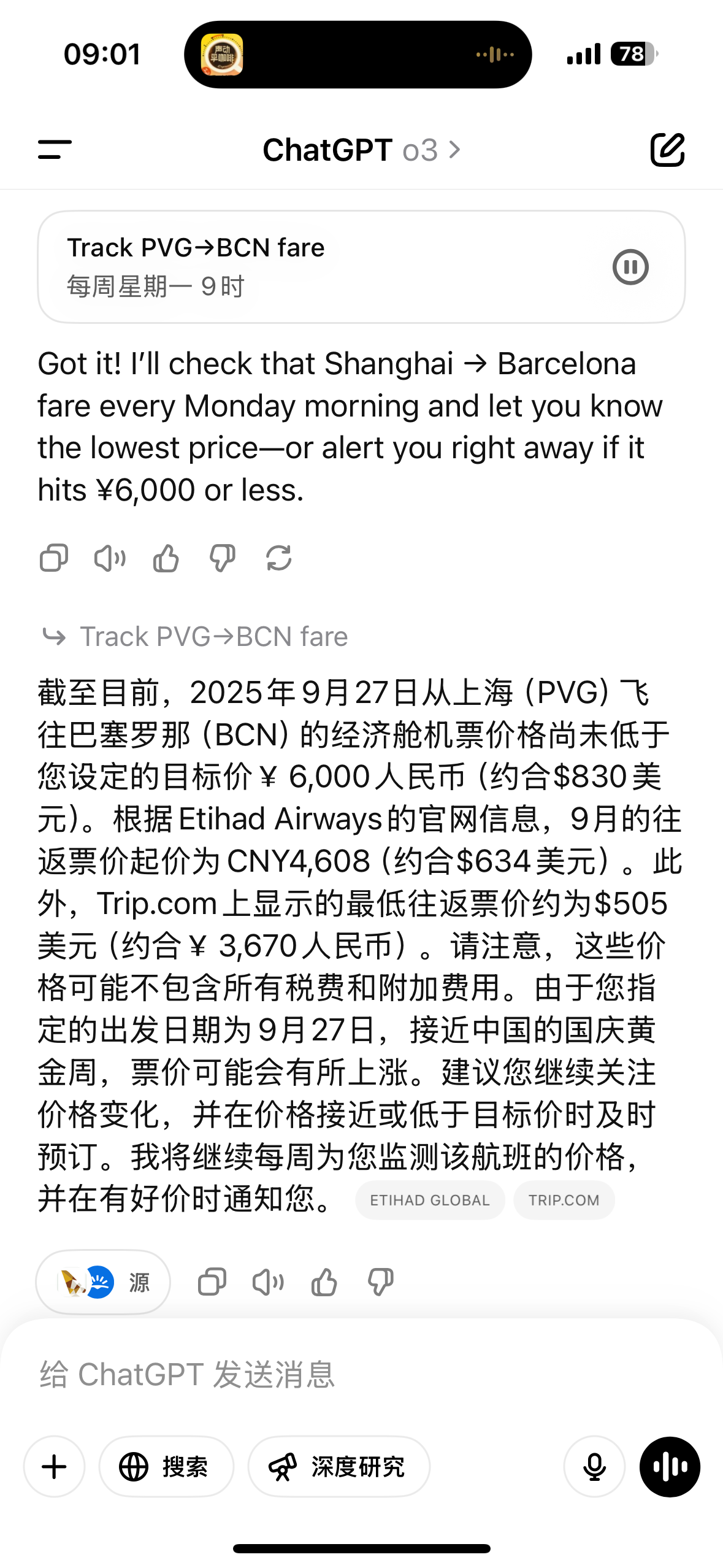Dislike the Chinese fare report reply
The height and width of the screenshot is (1568, 723).
(380, 1282)
